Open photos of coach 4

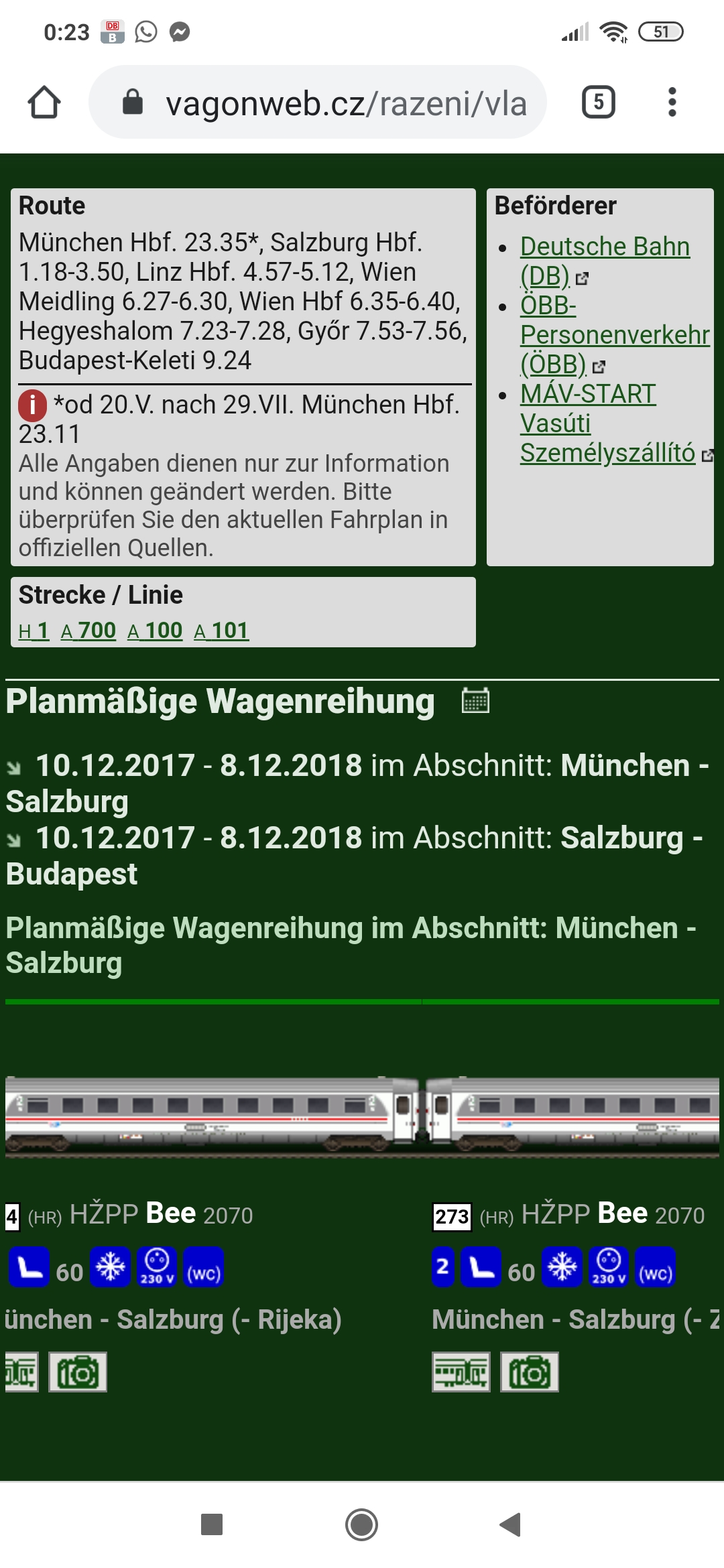point(78,1372)
